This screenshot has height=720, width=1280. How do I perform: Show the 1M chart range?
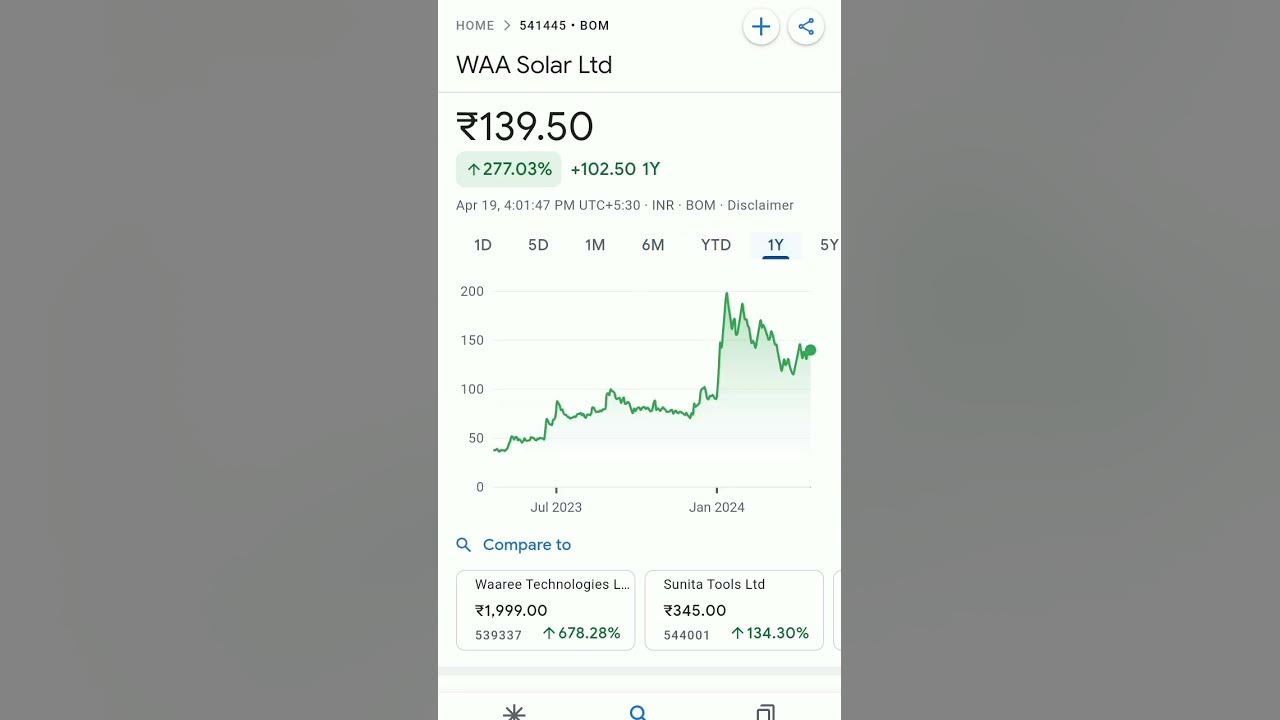coord(595,245)
